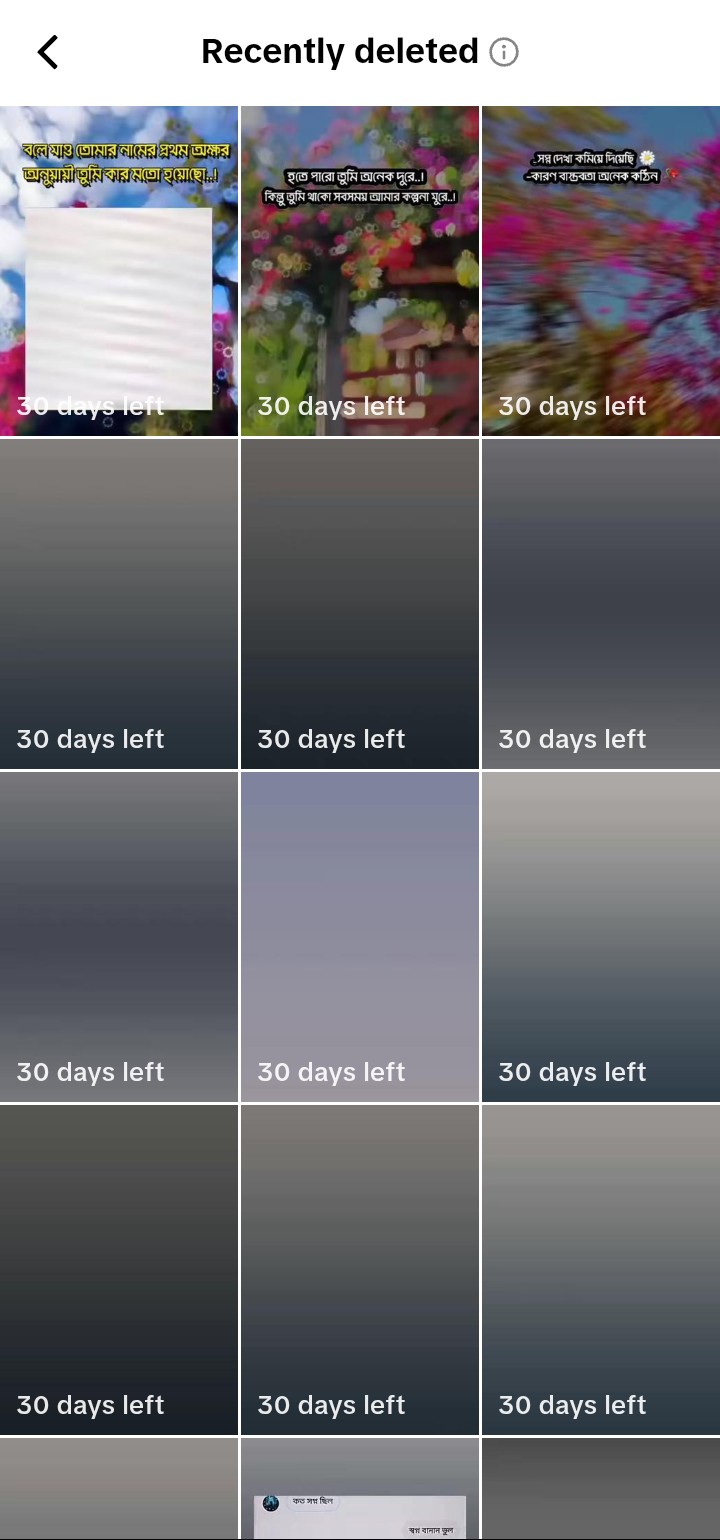This screenshot has width=720, height=1540.
Task: Open the deleted video with the flower-covered gate
Action: (x=360, y=271)
